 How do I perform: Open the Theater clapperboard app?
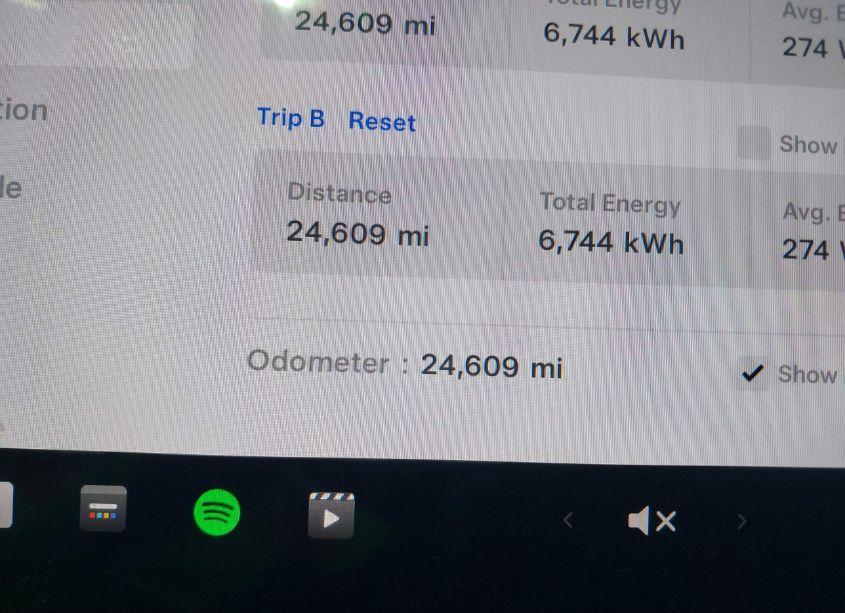331,516
